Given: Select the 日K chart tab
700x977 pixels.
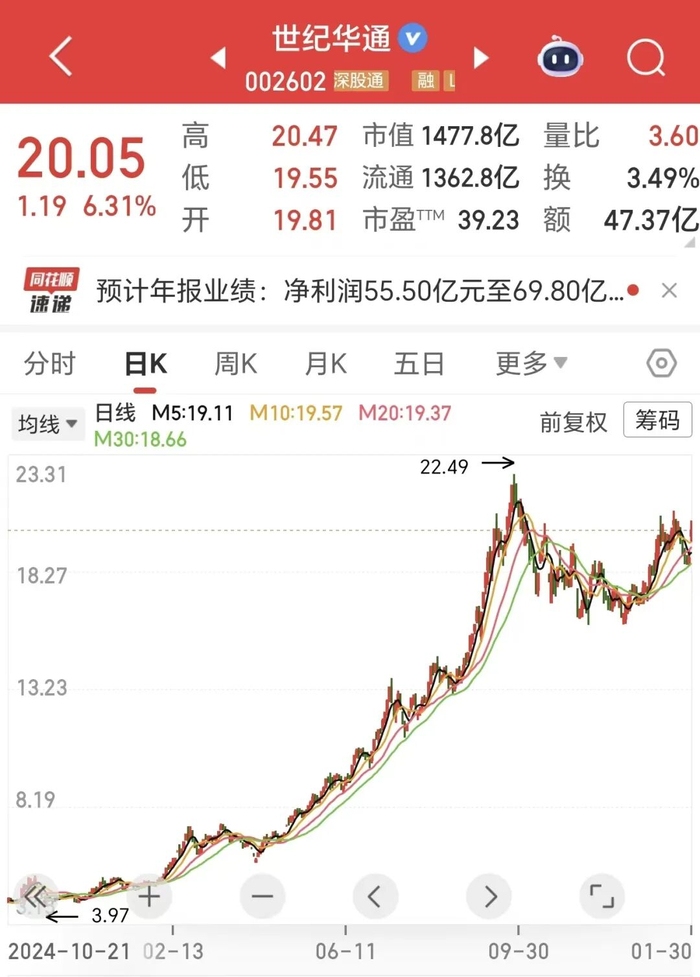Looking at the screenshot, I should click(x=145, y=364).
